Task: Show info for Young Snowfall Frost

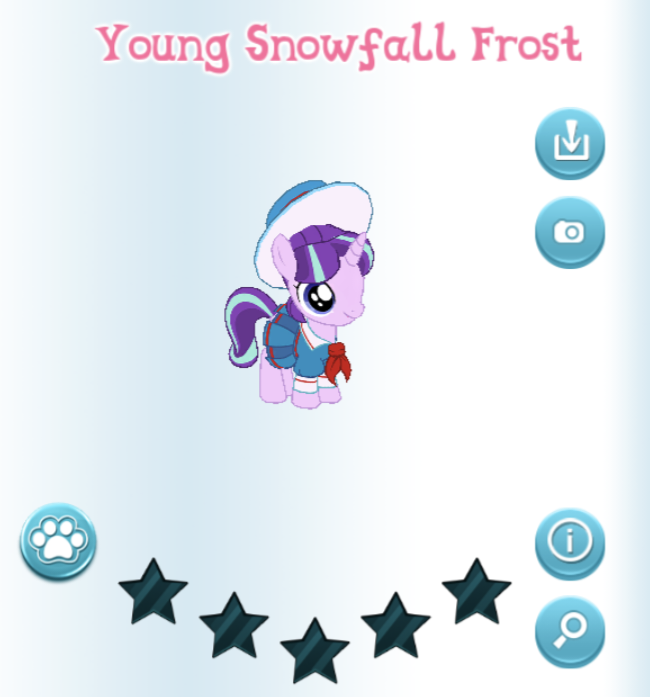Action: (570, 542)
